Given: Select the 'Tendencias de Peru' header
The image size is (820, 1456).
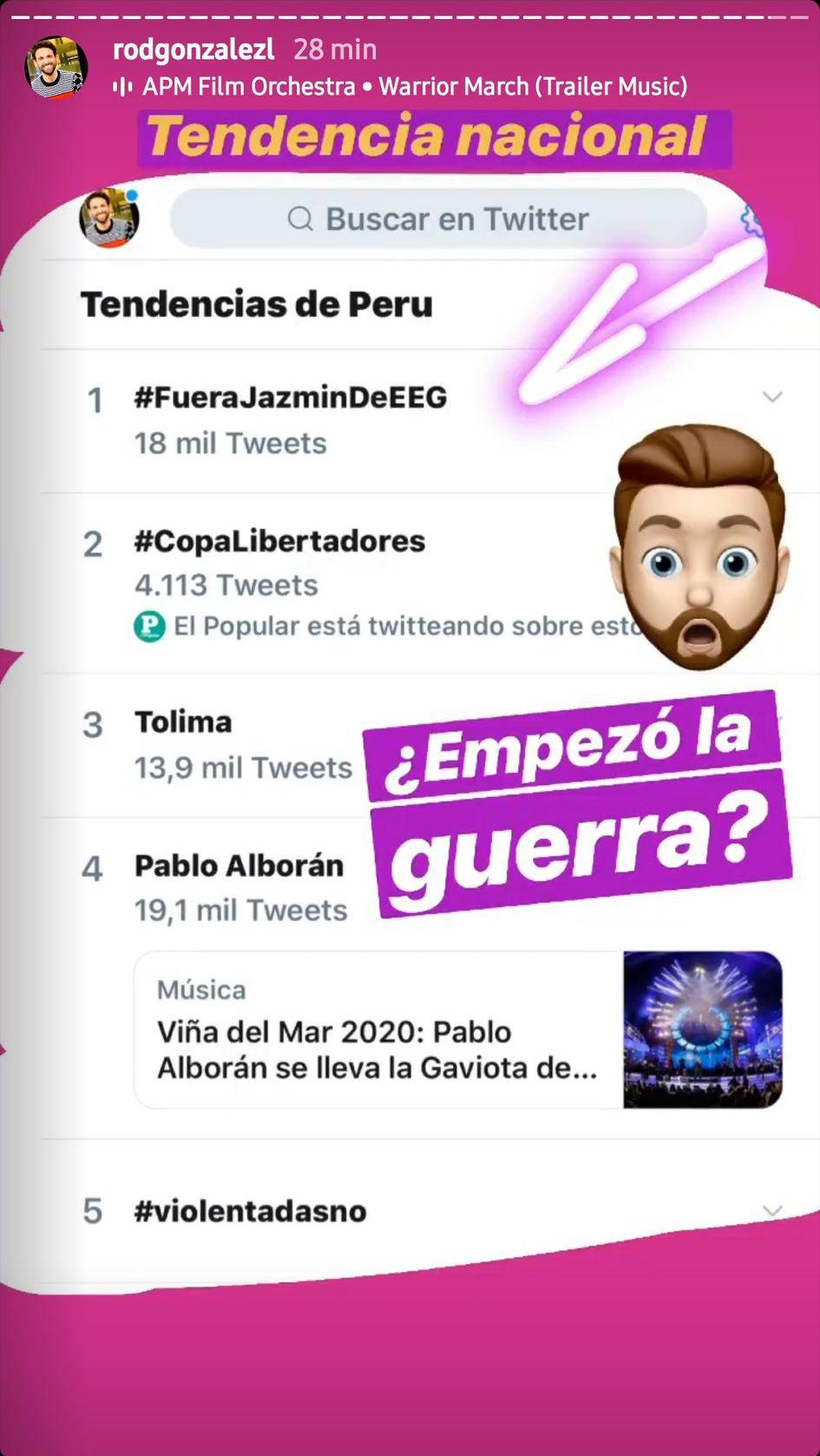Looking at the screenshot, I should (x=255, y=304).
